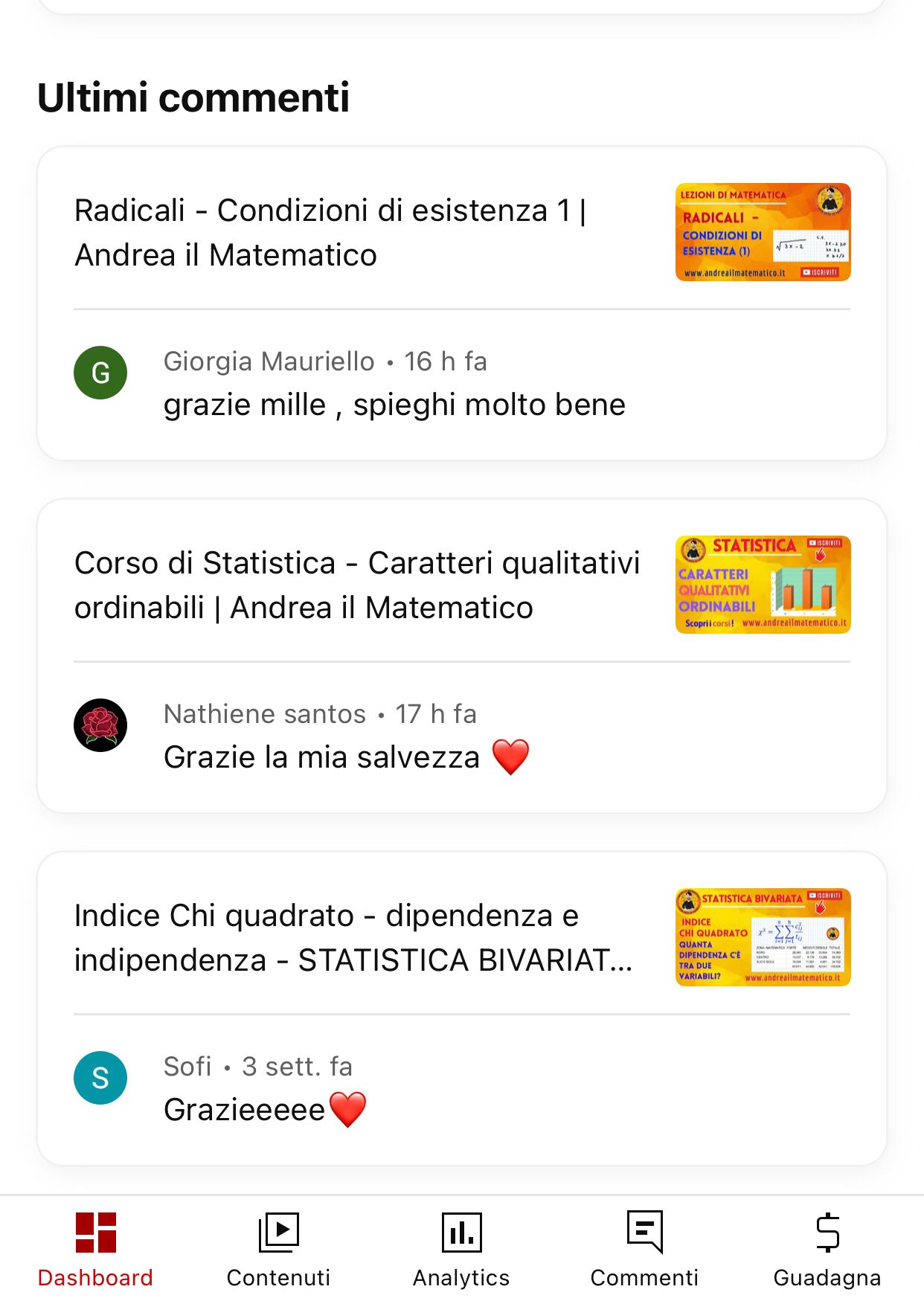Open Indice Chi quadrato comment card

pyautogui.click(x=461, y=1009)
